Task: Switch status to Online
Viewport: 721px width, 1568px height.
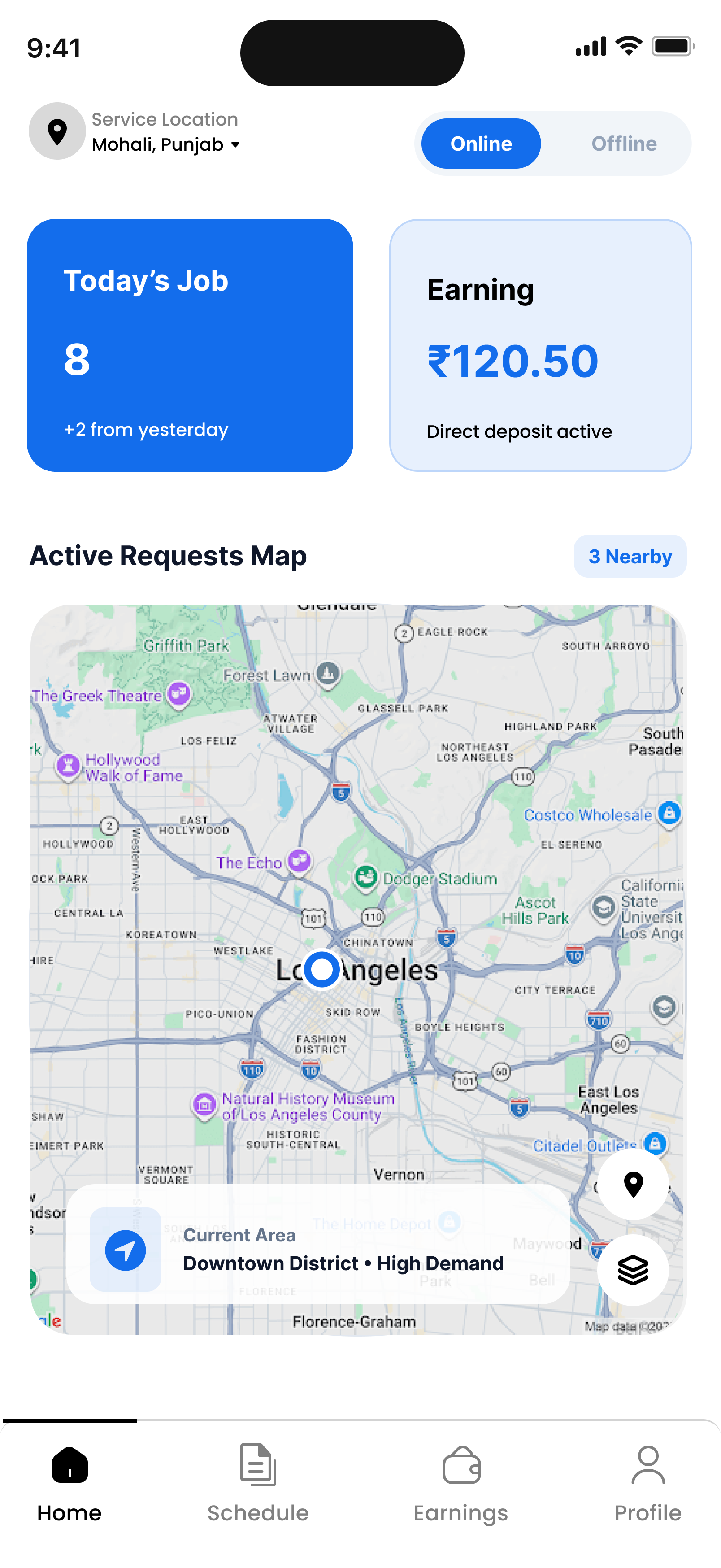Action: point(481,144)
